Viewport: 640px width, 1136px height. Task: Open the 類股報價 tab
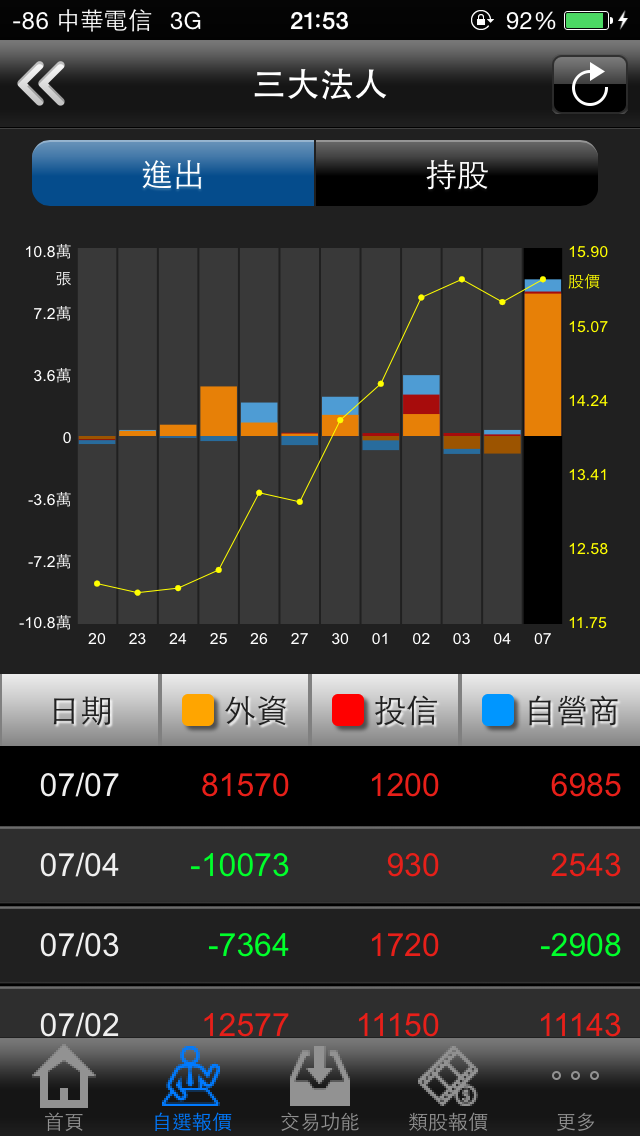(448, 1089)
